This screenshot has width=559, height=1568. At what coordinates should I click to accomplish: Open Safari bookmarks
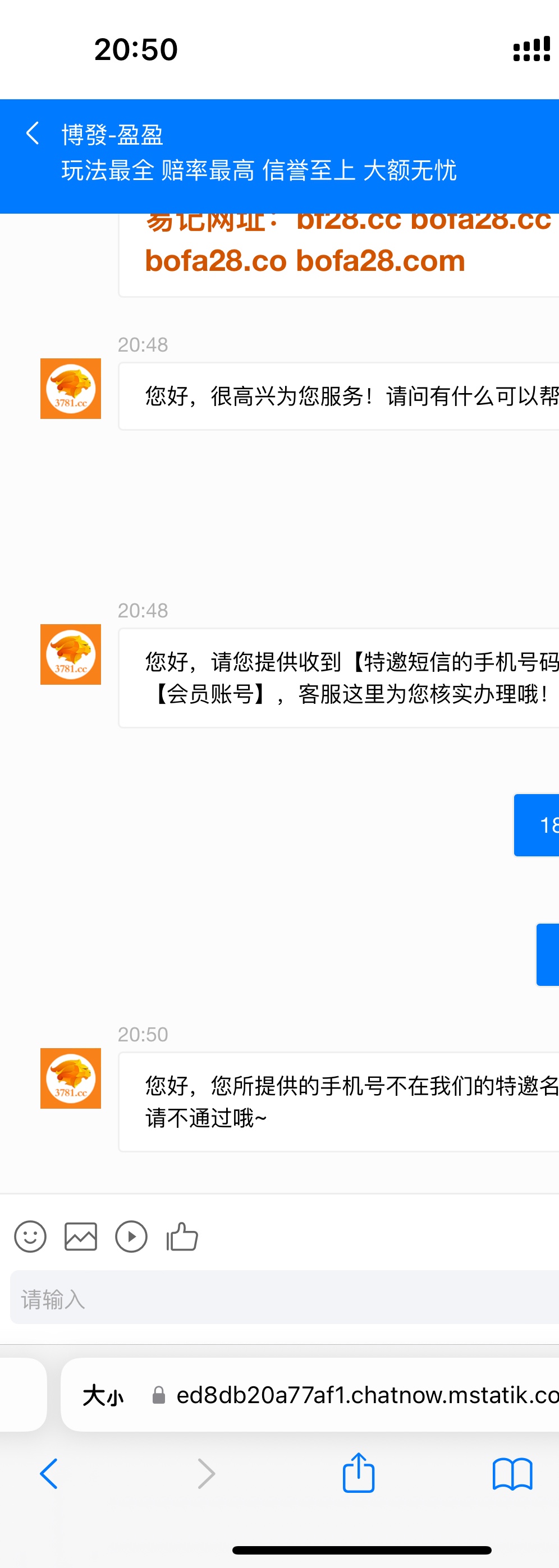pos(512,1474)
